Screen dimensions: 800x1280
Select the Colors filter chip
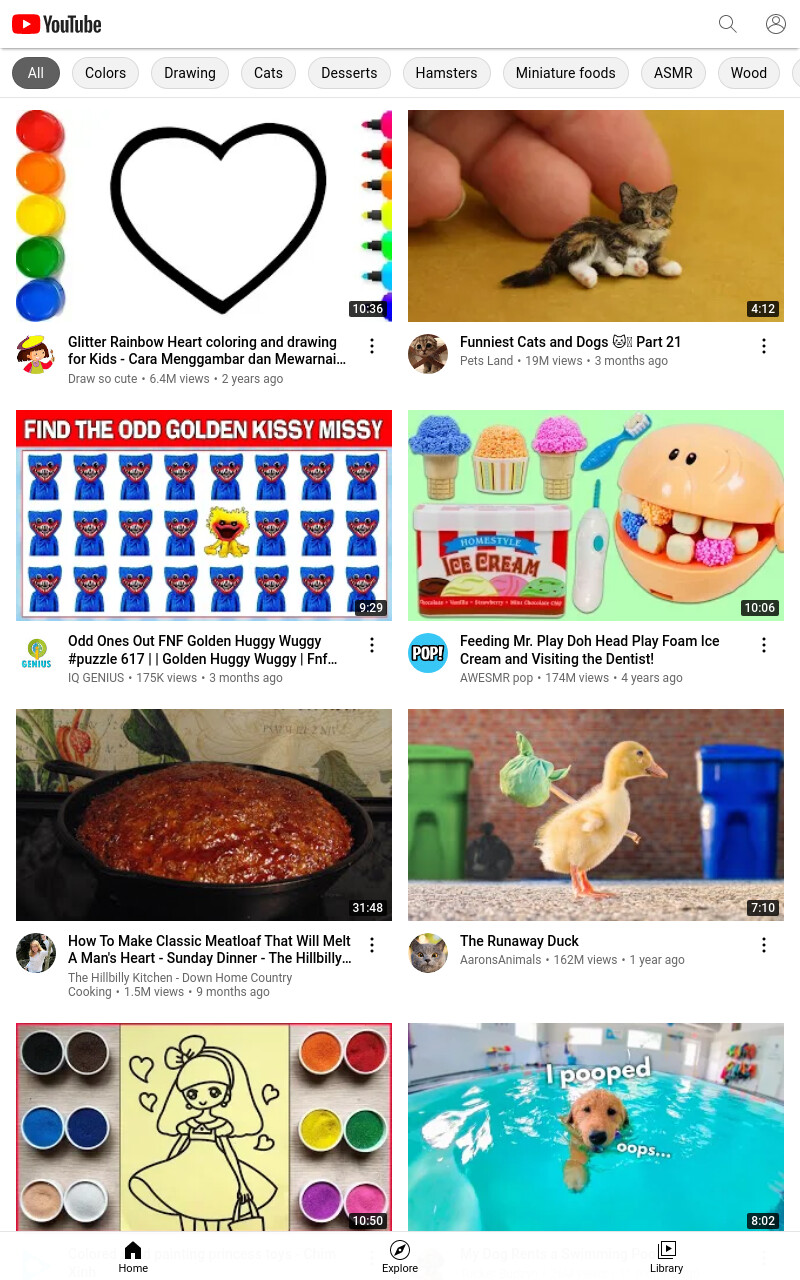pyautogui.click(x=105, y=73)
